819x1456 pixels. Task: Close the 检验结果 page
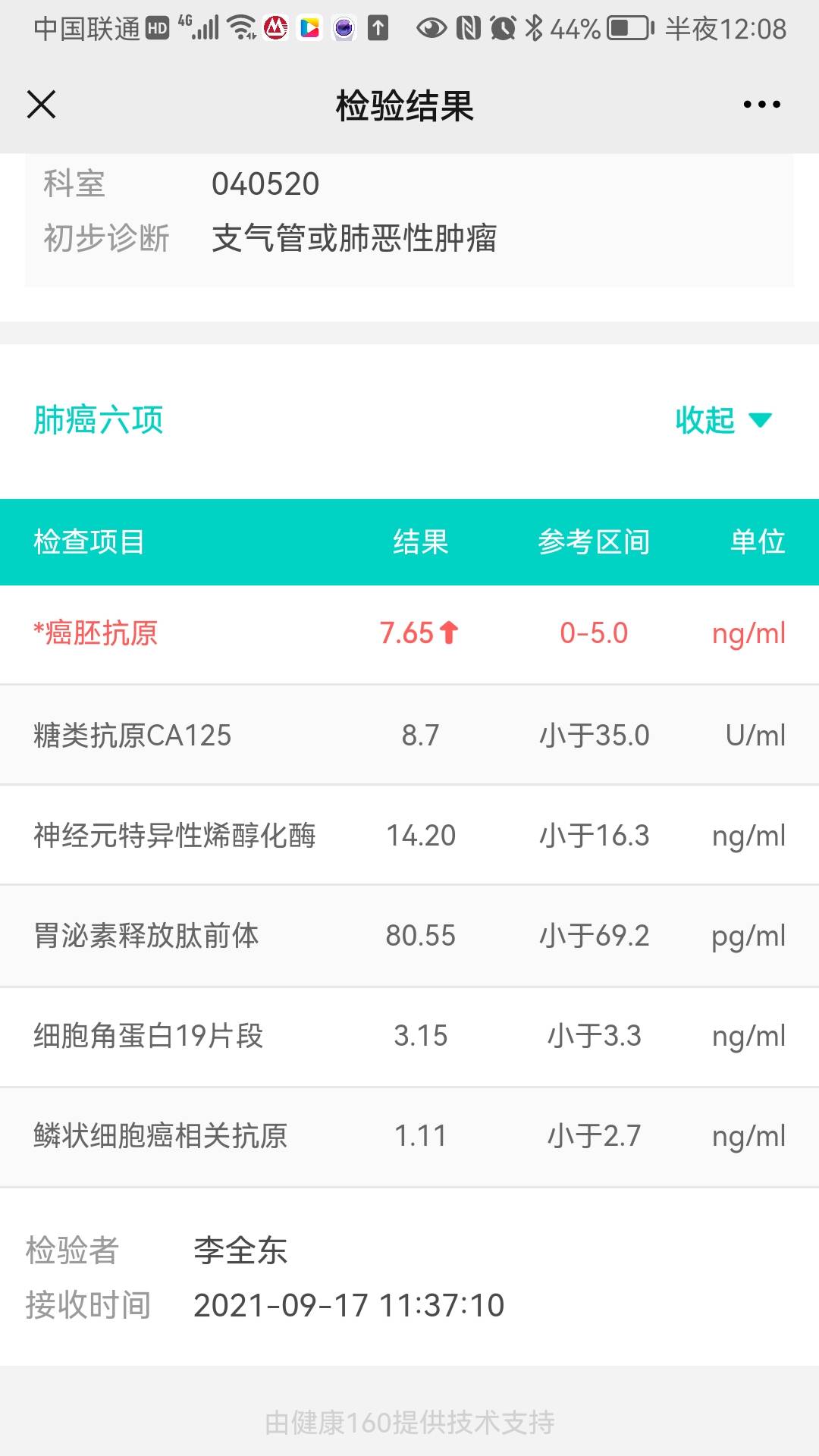tap(42, 106)
